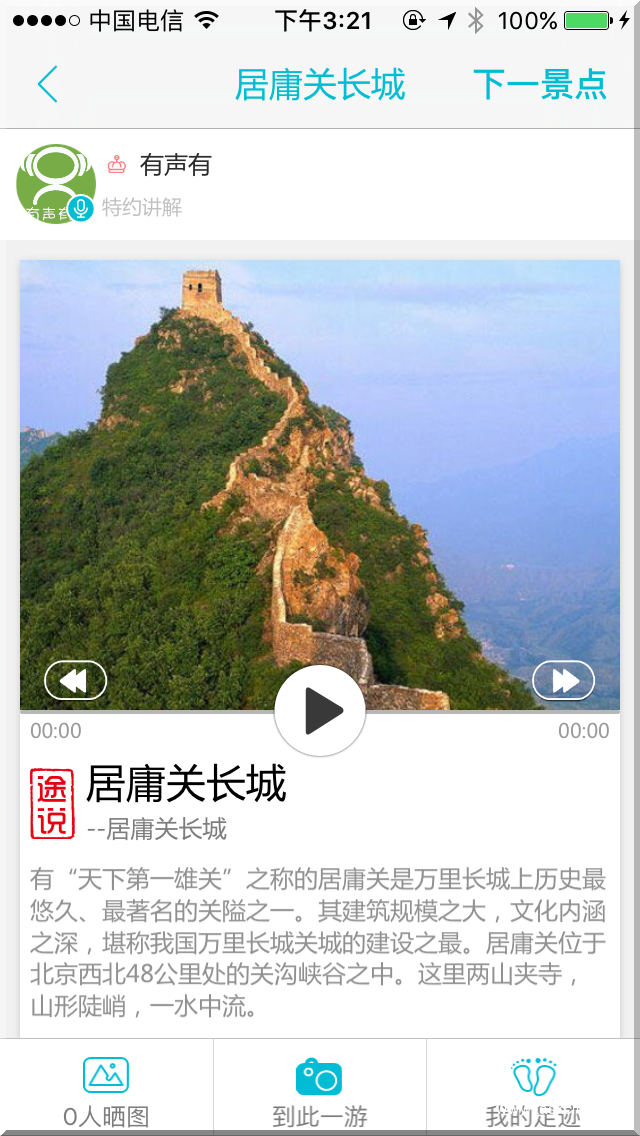Go back using the top-left arrow
The image size is (640, 1136).
pyautogui.click(x=47, y=85)
